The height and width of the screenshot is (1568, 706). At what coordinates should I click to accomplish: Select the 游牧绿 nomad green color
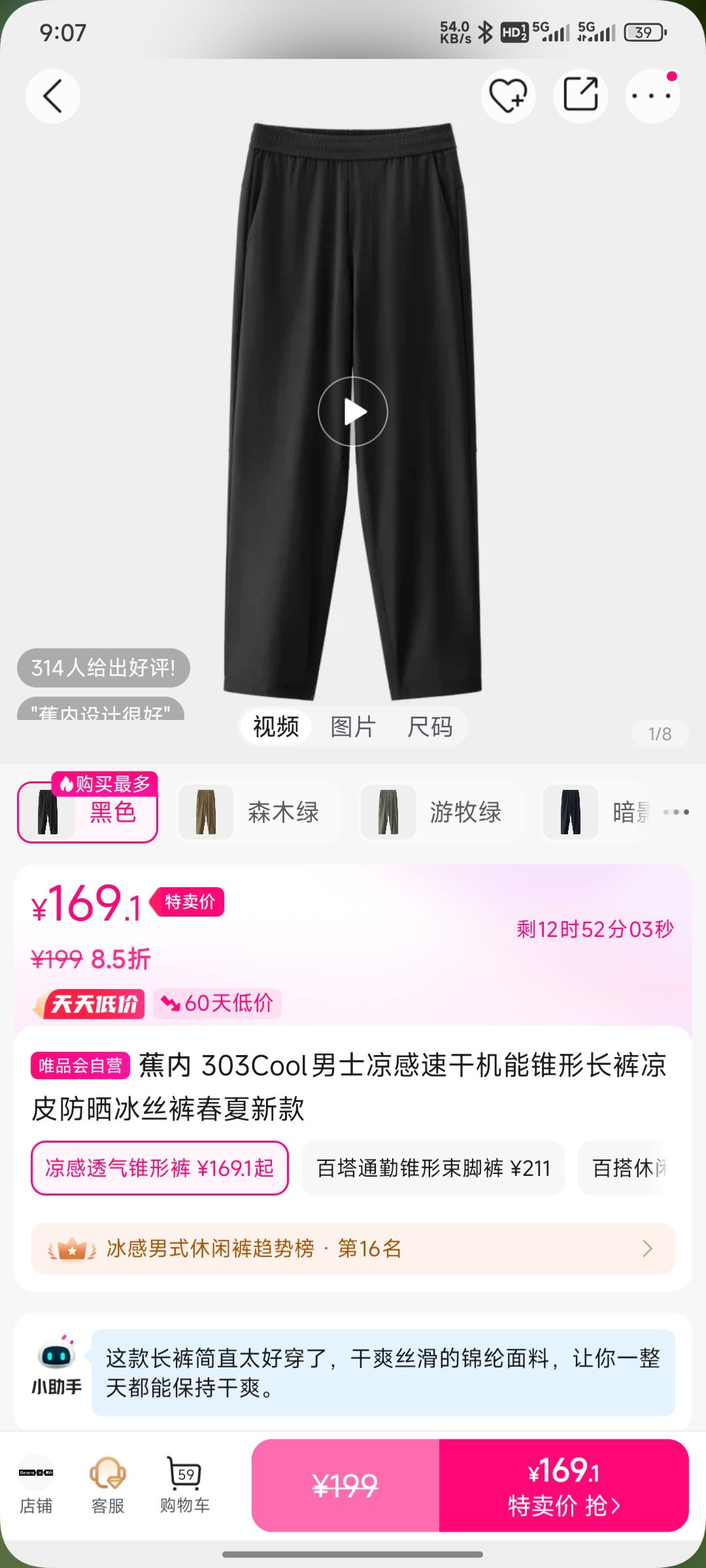point(440,812)
